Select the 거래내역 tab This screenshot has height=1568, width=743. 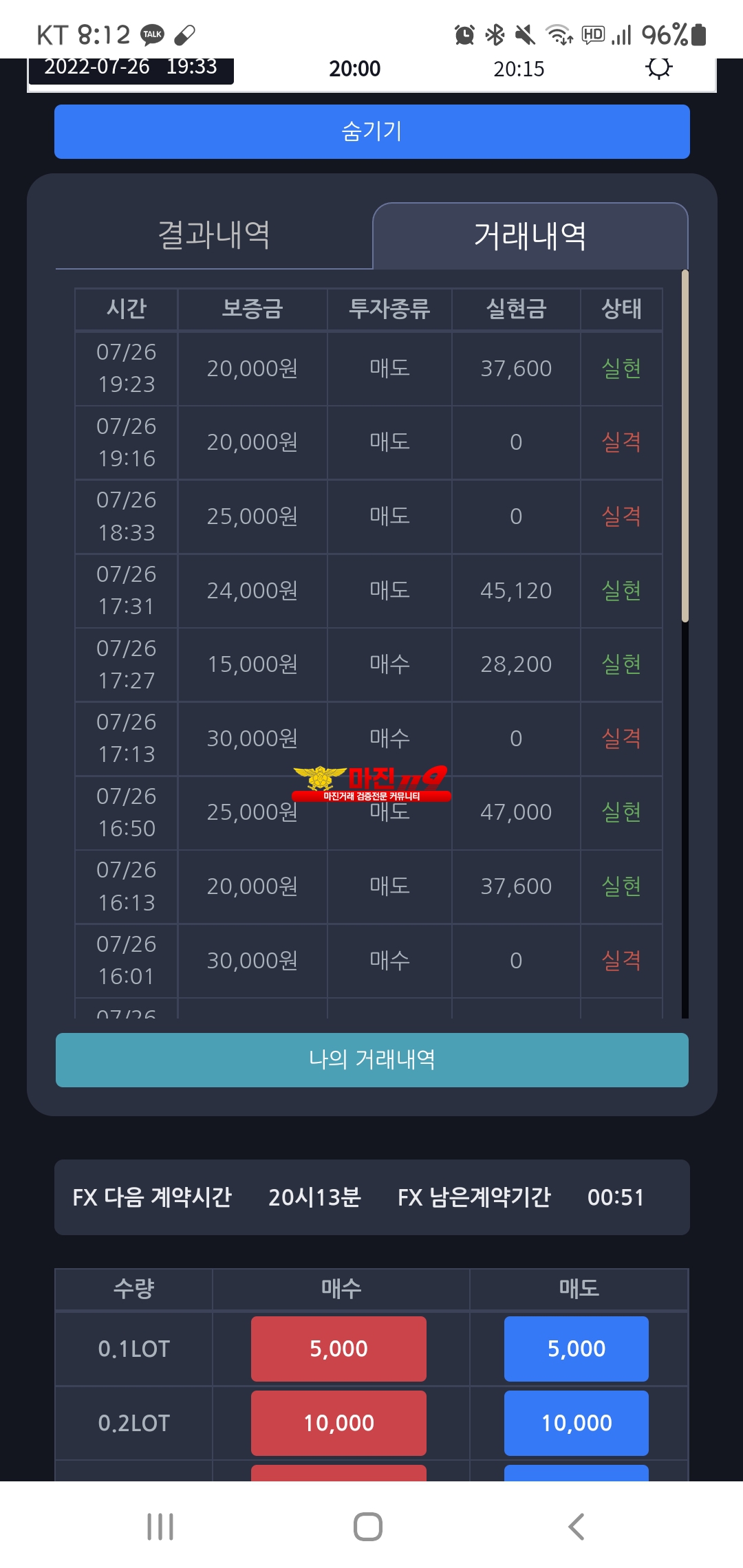pyautogui.click(x=530, y=236)
